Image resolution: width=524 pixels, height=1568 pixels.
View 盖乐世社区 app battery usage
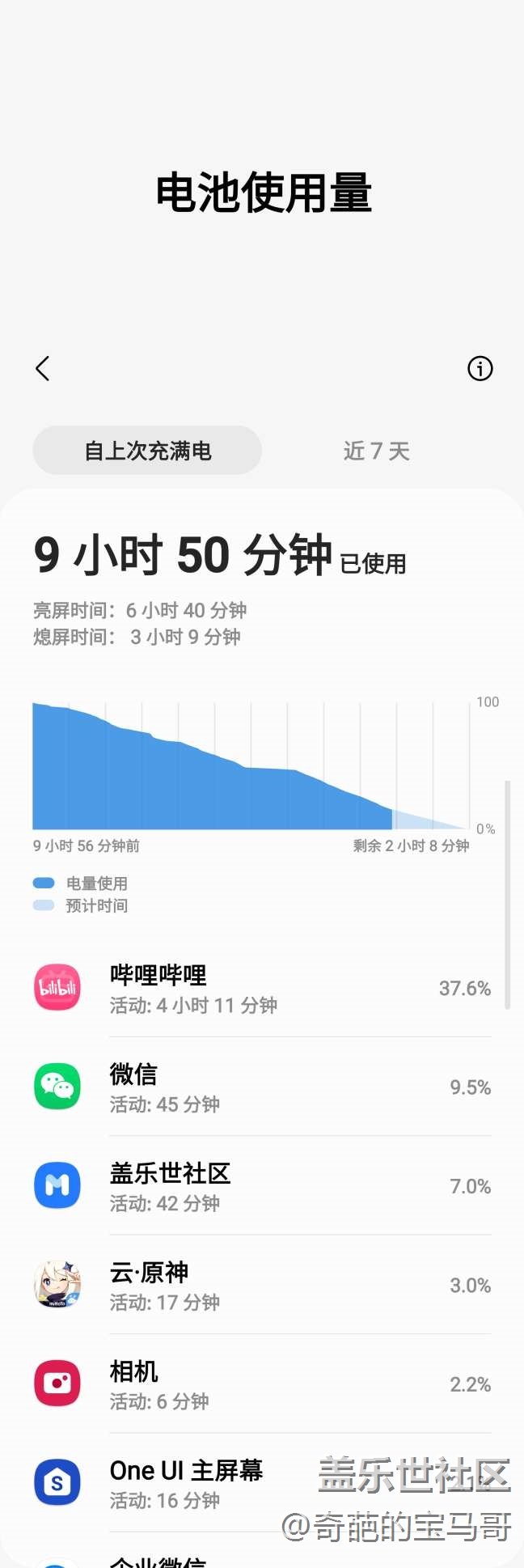(x=262, y=1186)
